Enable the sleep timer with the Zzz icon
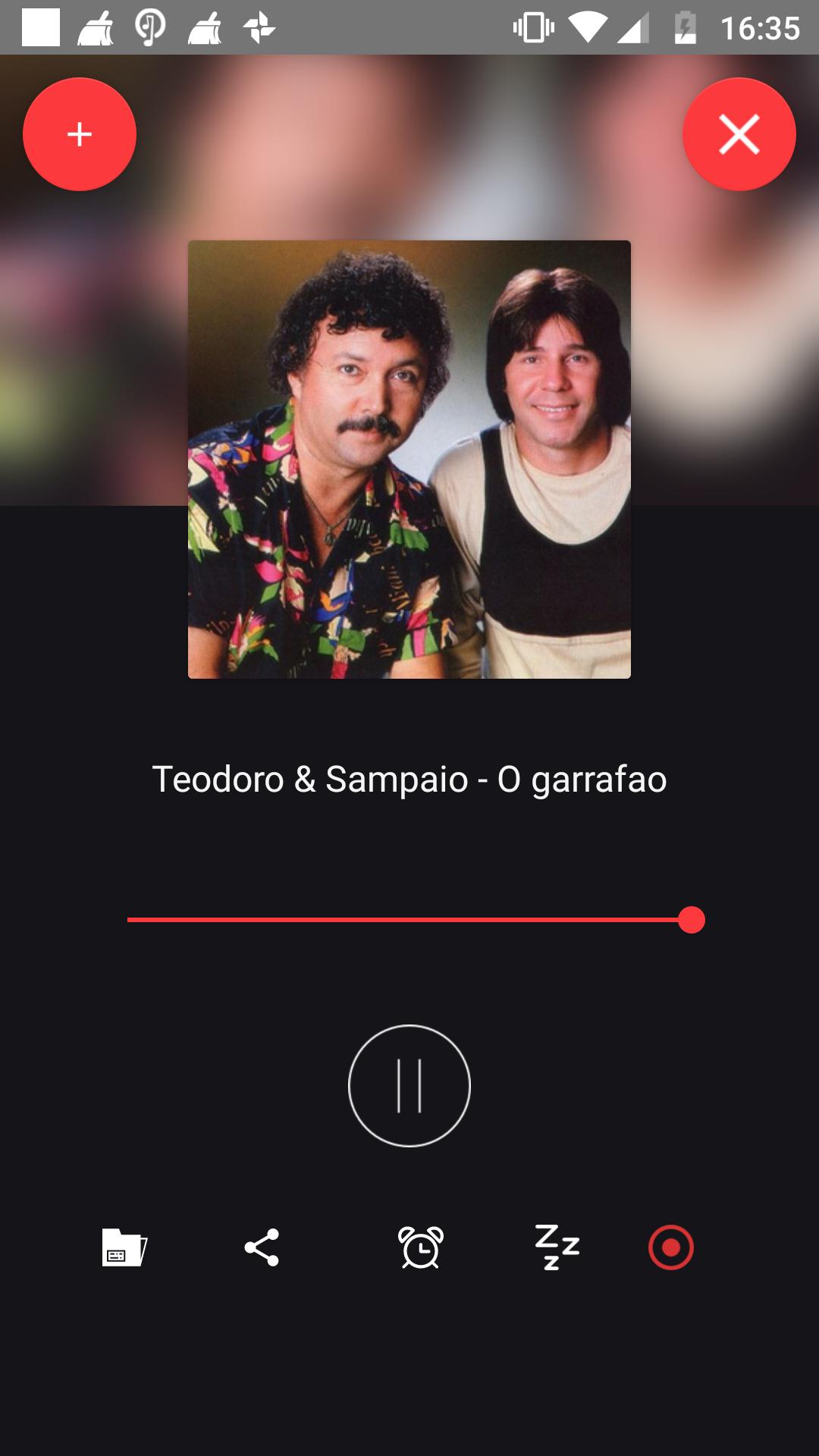This screenshot has width=819, height=1456. pyautogui.click(x=556, y=1247)
